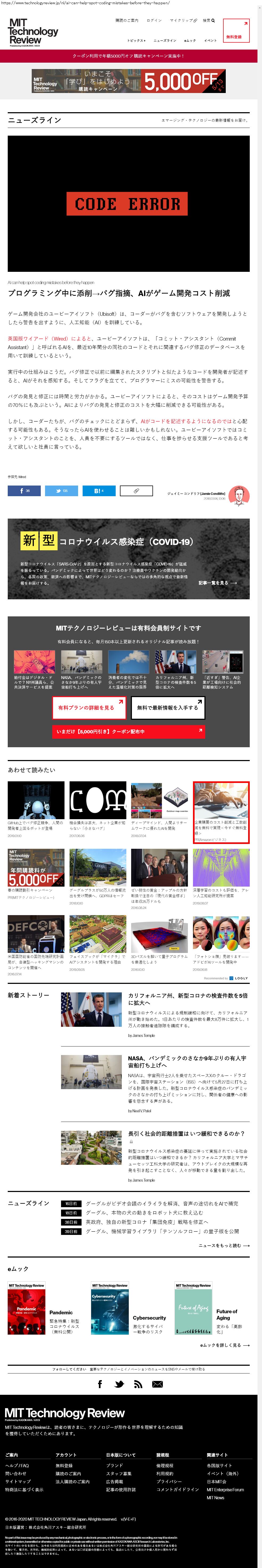Open the ログイン login link
This screenshot has height=1568, width=262.
154,20
